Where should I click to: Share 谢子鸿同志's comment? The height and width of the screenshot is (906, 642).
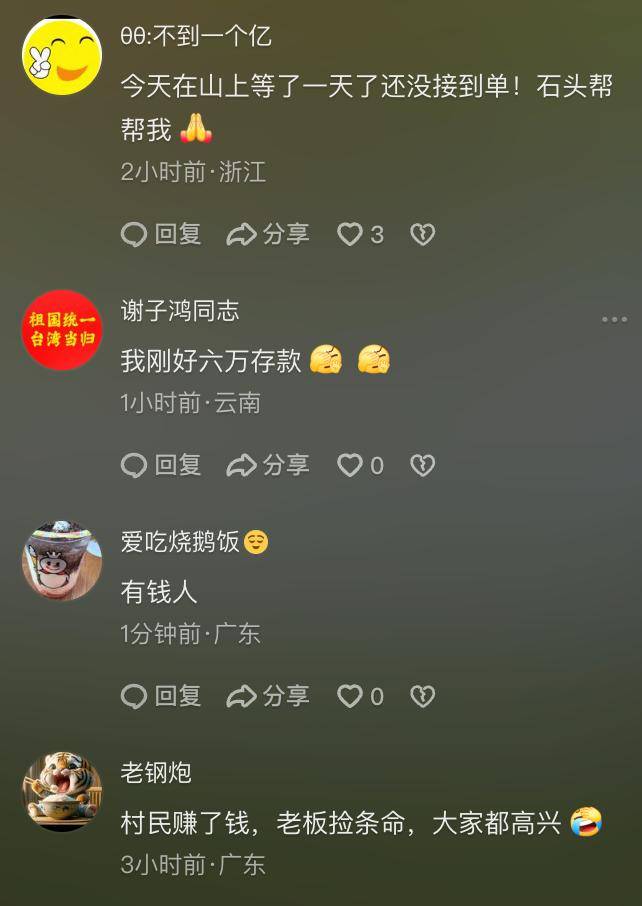point(268,465)
